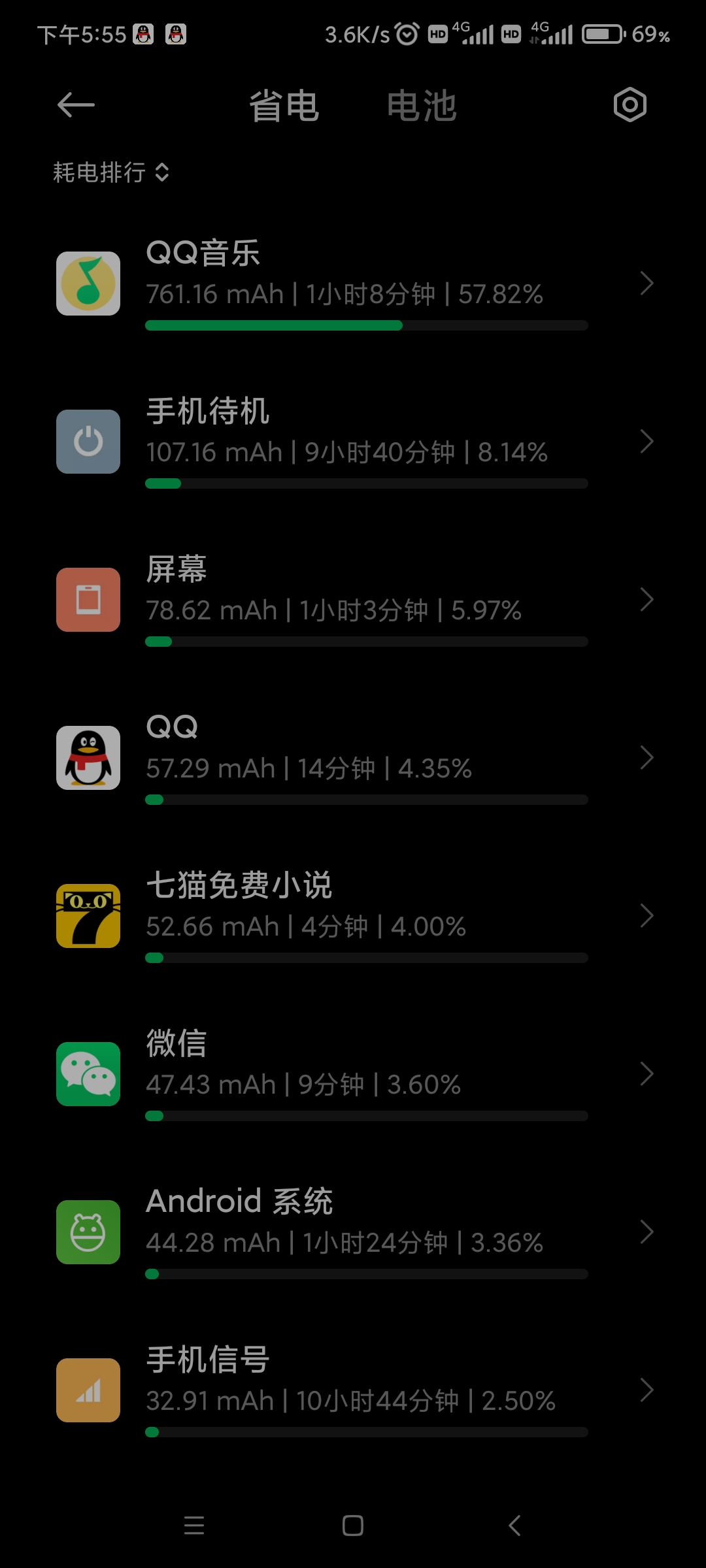706x1568 pixels.
Task: Open battery settings hexagon icon
Action: coord(630,105)
